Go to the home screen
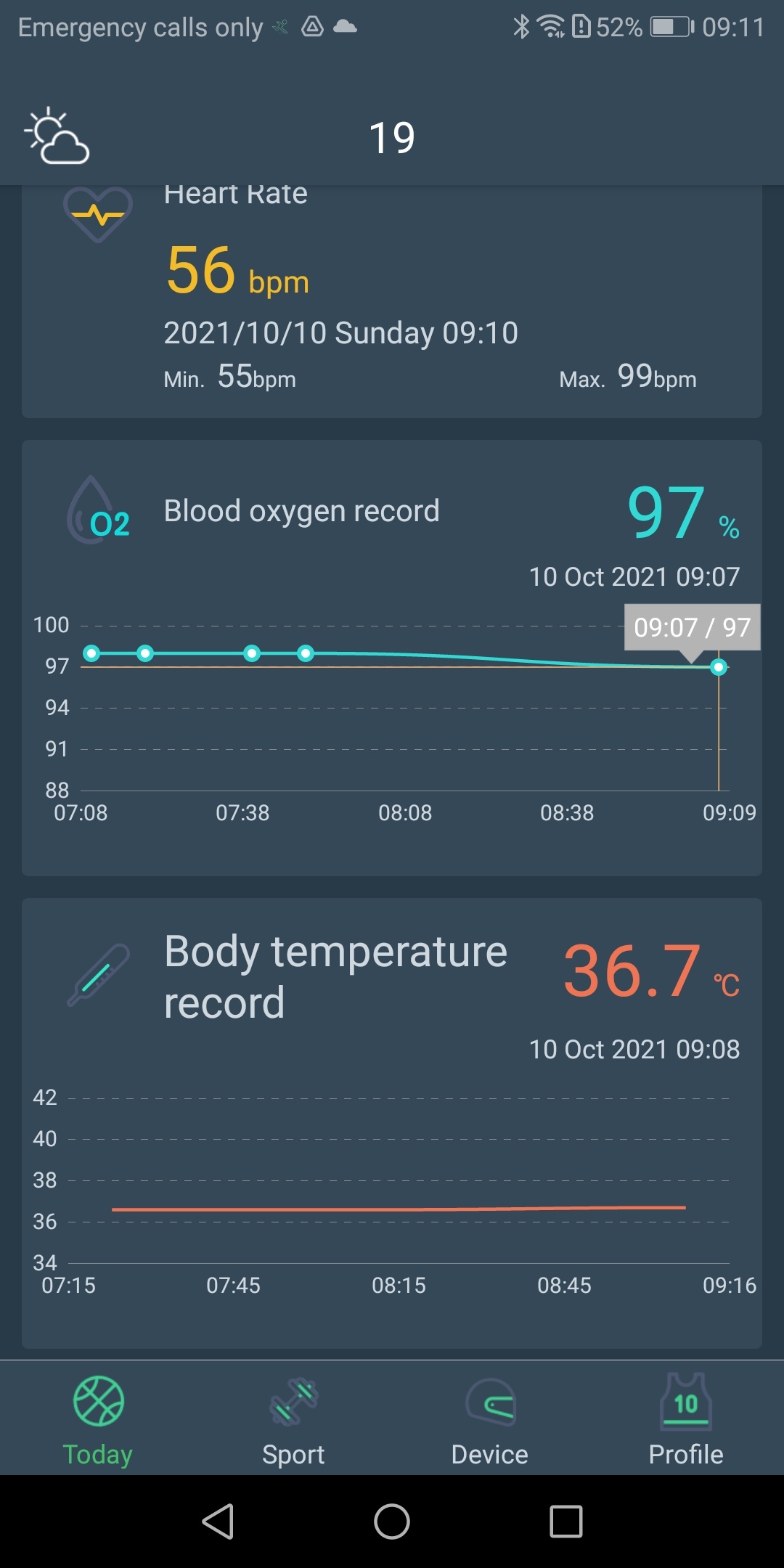 (392, 1522)
